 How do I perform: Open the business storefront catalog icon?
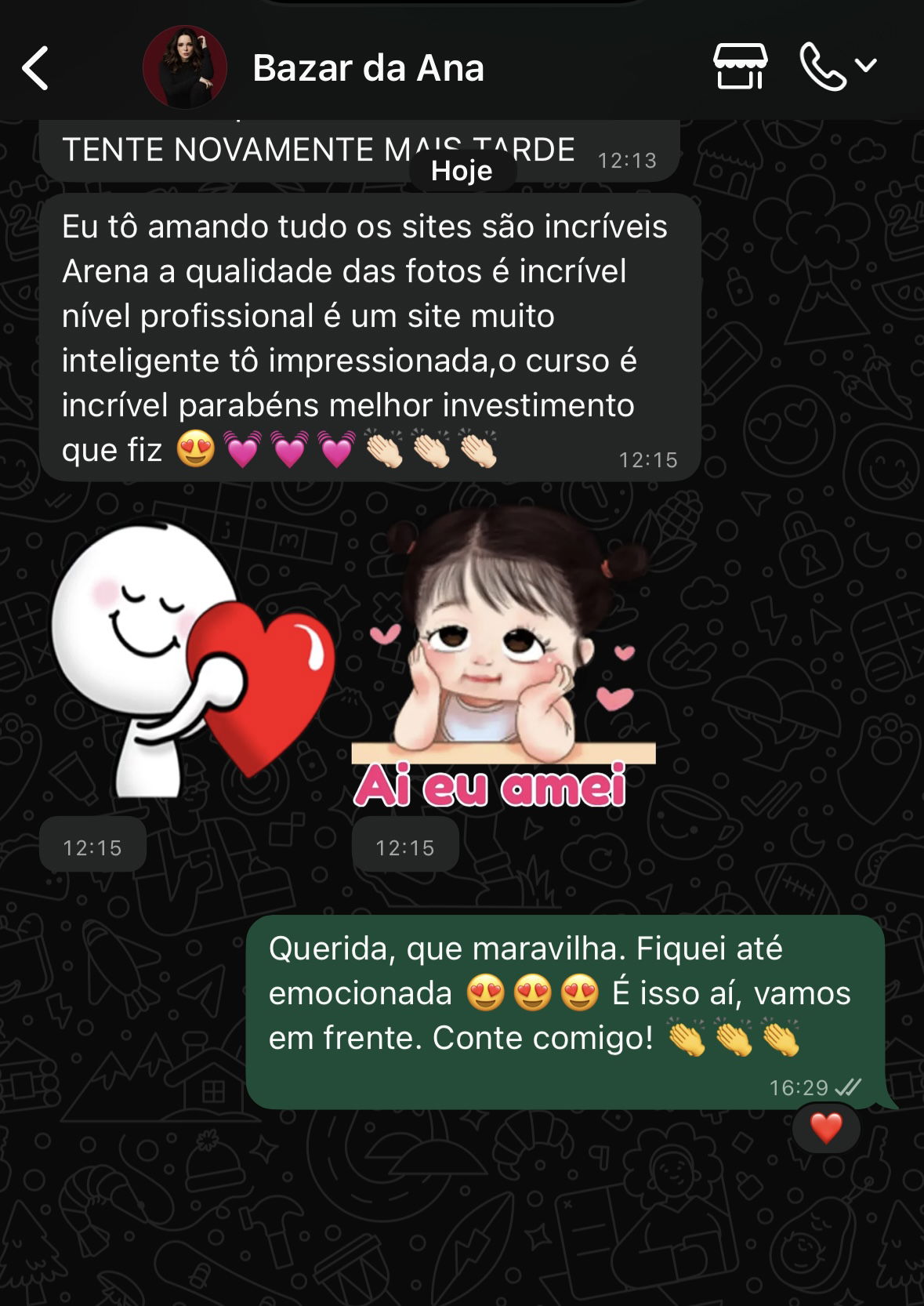pos(740,67)
